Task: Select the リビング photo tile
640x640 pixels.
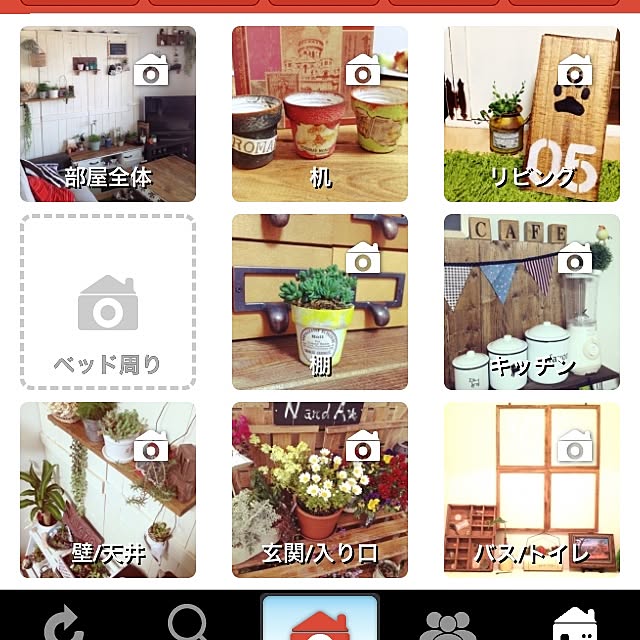Action: 532,114
